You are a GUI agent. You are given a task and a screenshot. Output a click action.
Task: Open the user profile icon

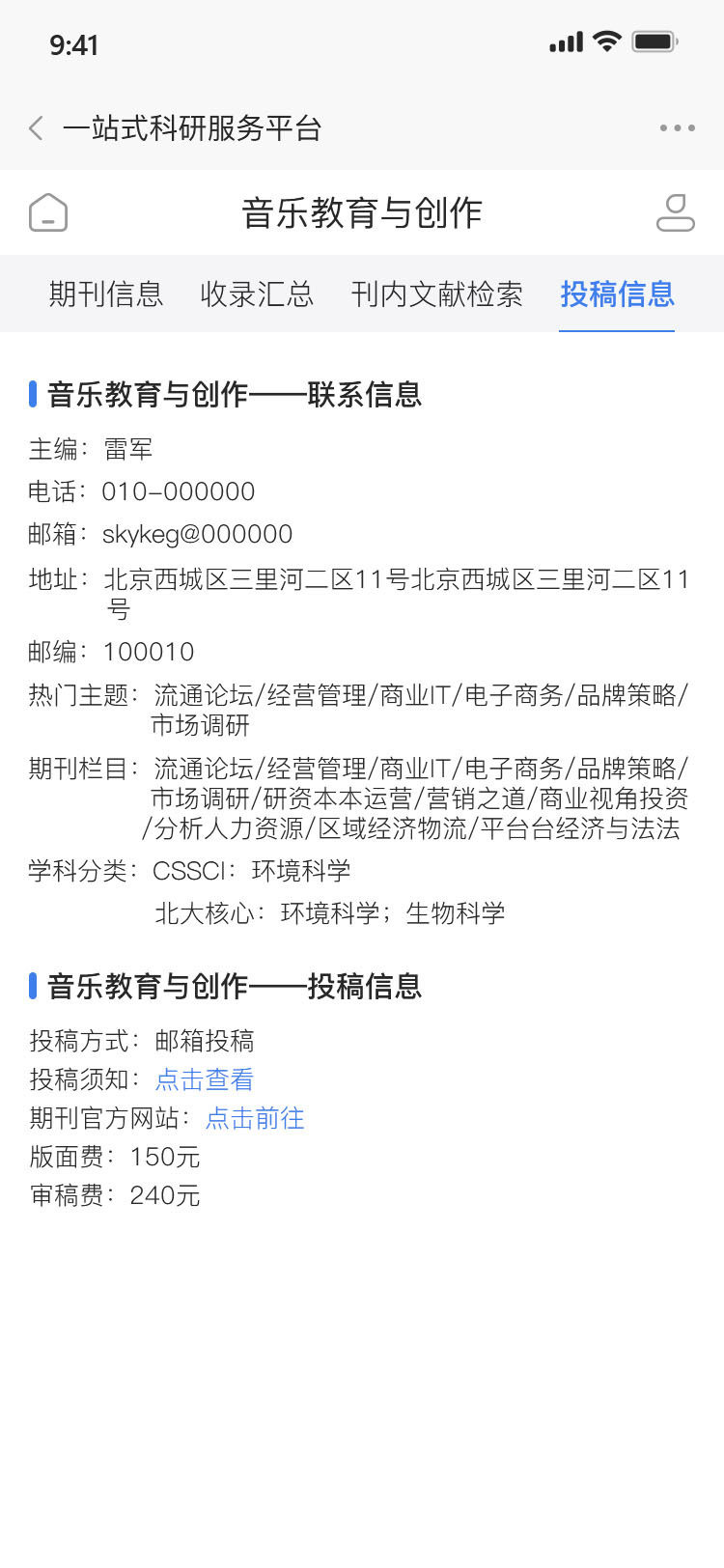click(x=676, y=212)
